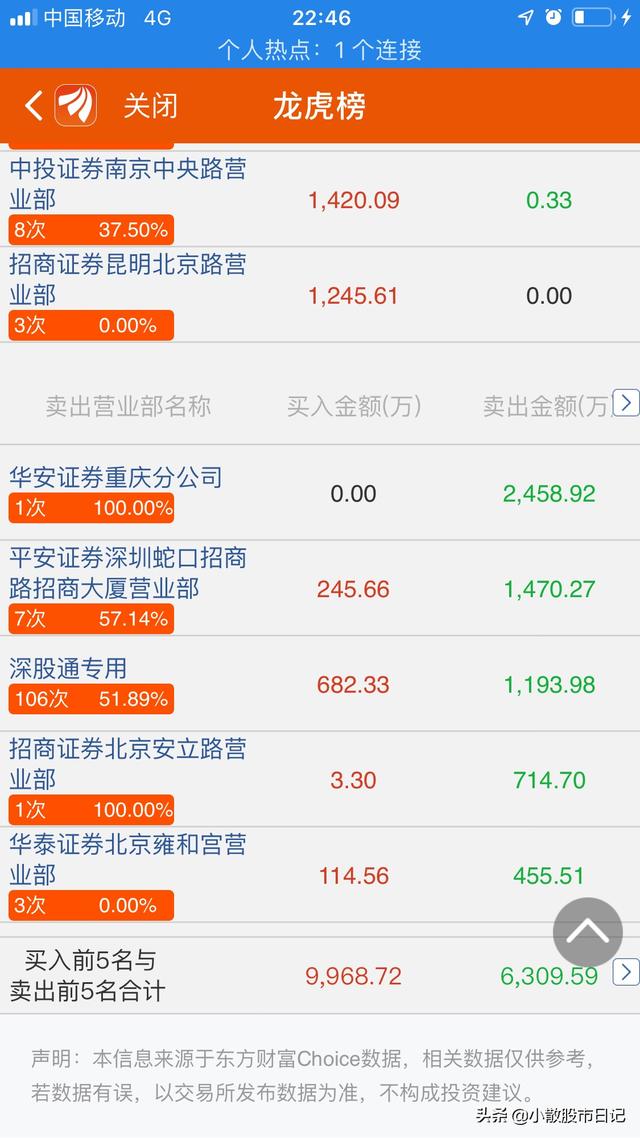Open 平安证券深圳蛇口招商路招商大厦营业部 row

128,573
